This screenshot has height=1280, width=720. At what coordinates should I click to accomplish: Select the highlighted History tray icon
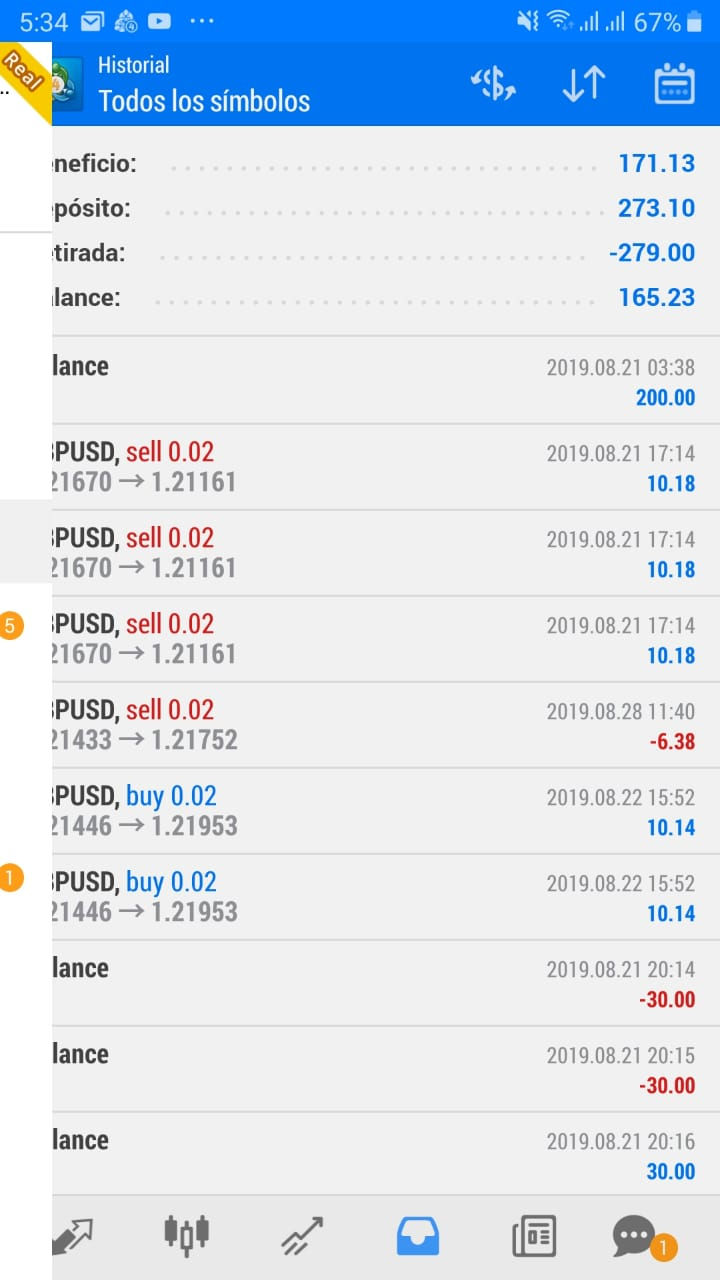pyautogui.click(x=418, y=1235)
